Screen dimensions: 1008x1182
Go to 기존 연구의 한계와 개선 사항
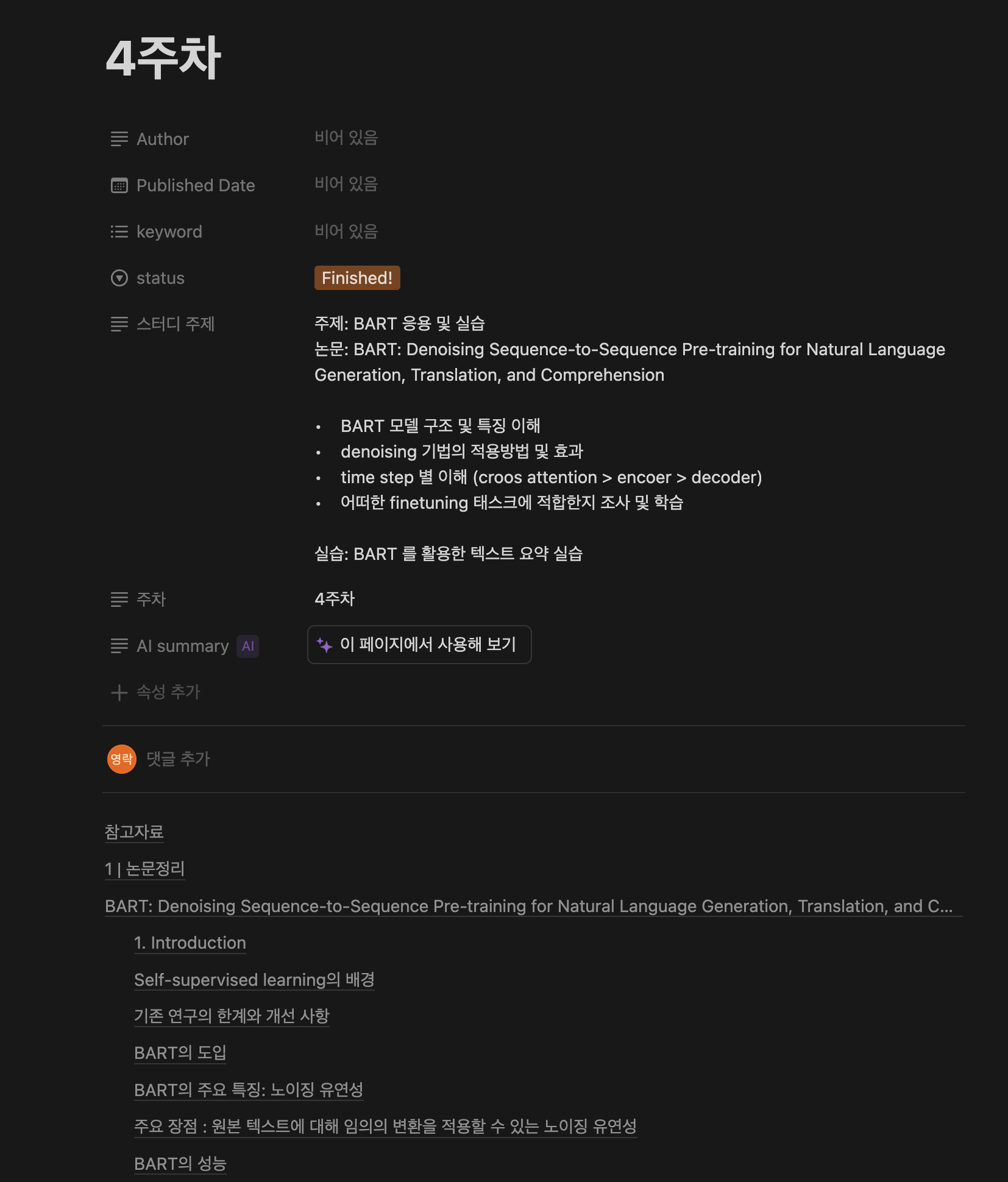(x=232, y=1016)
